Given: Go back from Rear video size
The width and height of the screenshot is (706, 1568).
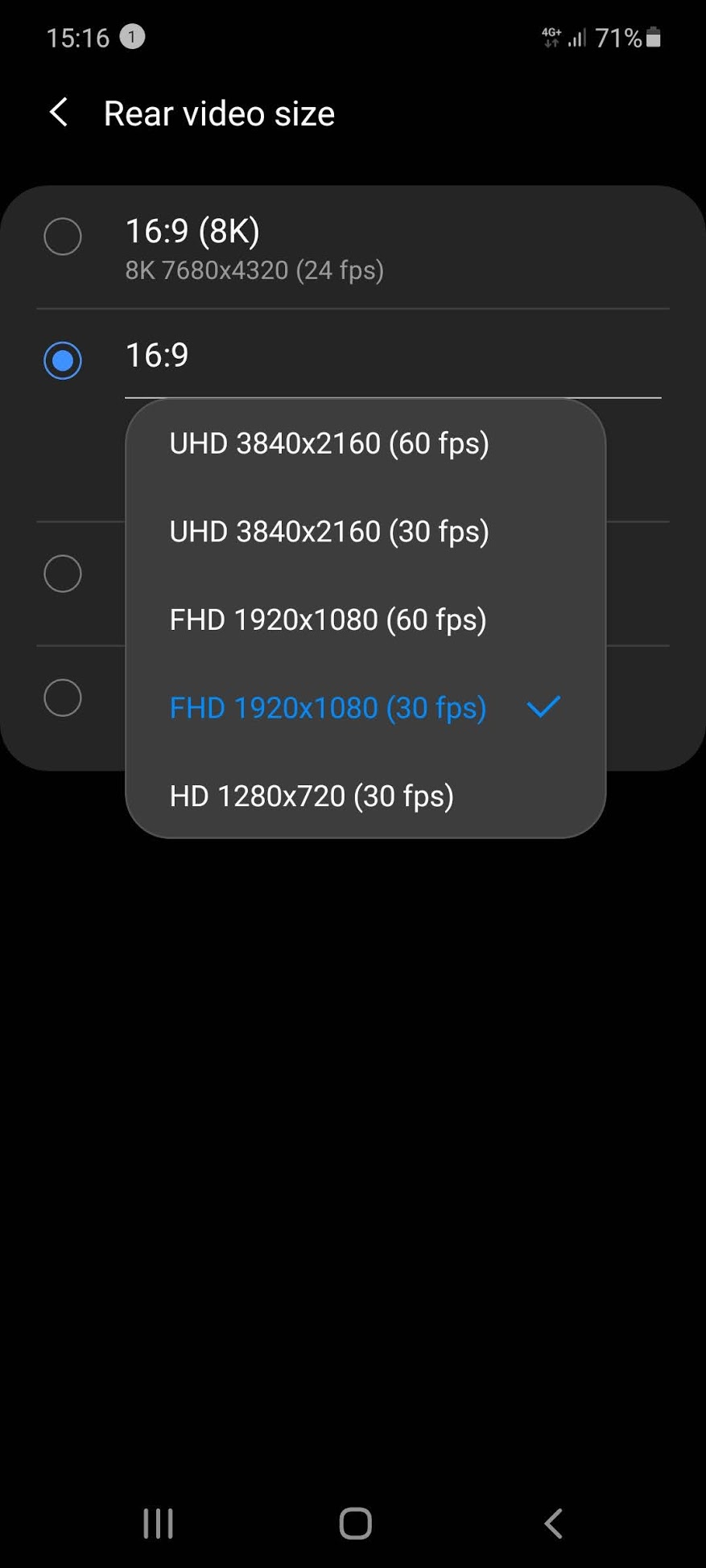Looking at the screenshot, I should [x=60, y=113].
